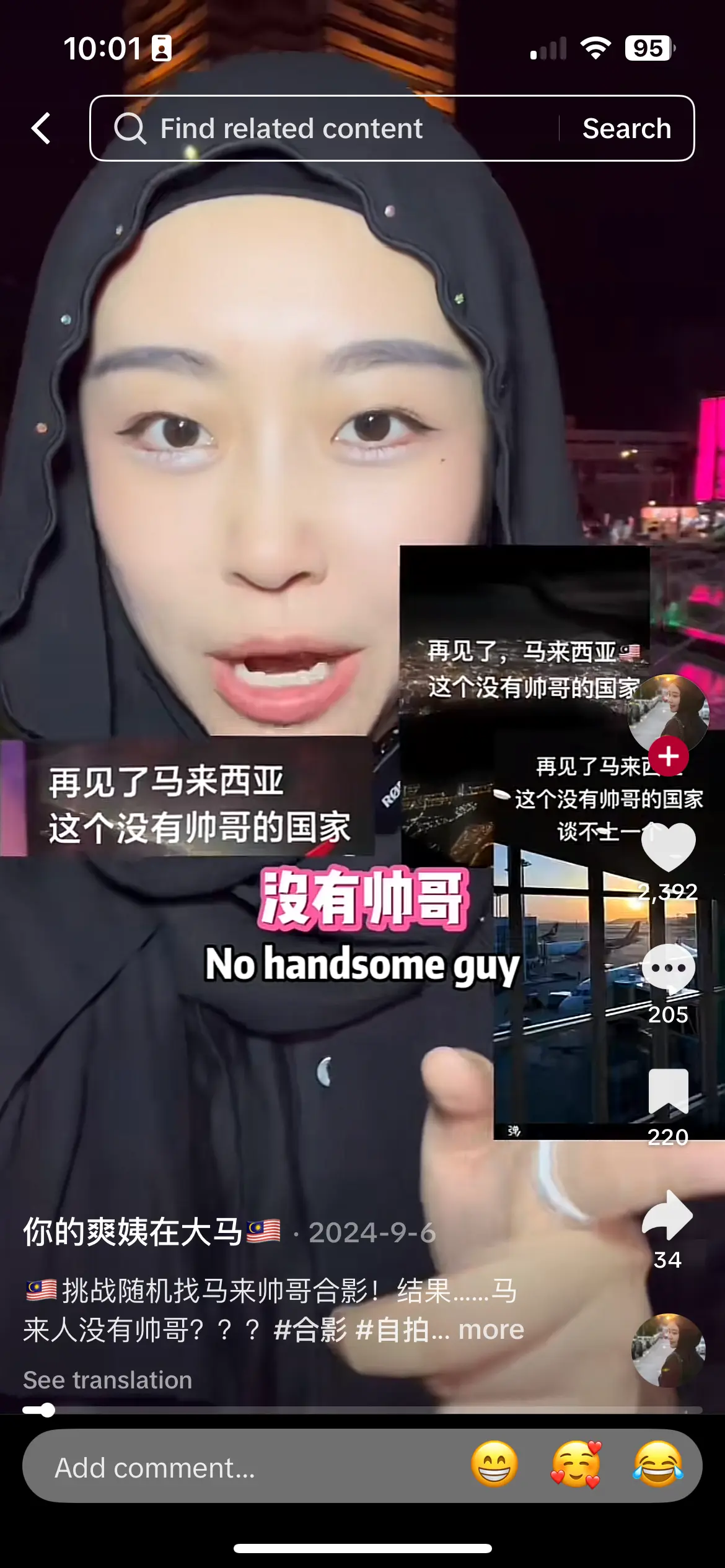This screenshot has height=1568, width=725.
Task: Tap the Search button
Action: coord(626,128)
